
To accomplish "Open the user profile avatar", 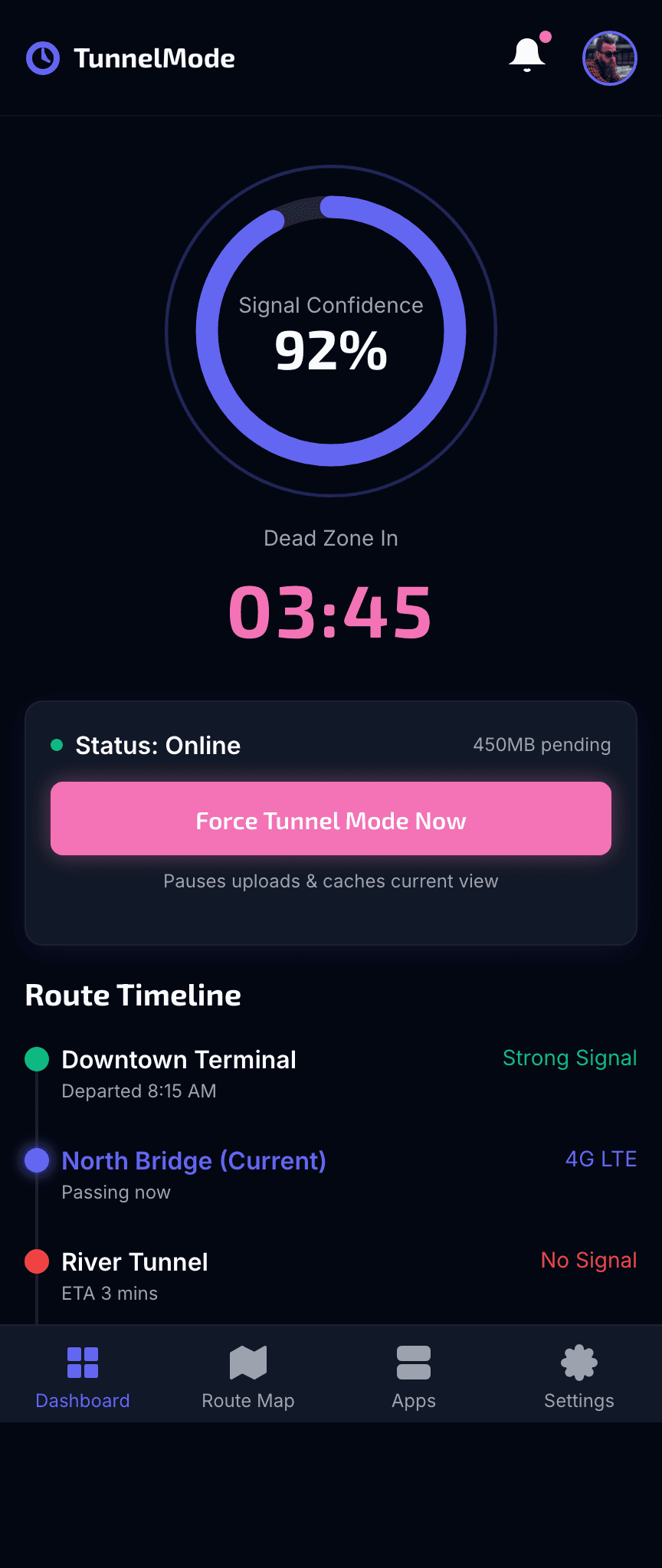I will click(x=610, y=58).
